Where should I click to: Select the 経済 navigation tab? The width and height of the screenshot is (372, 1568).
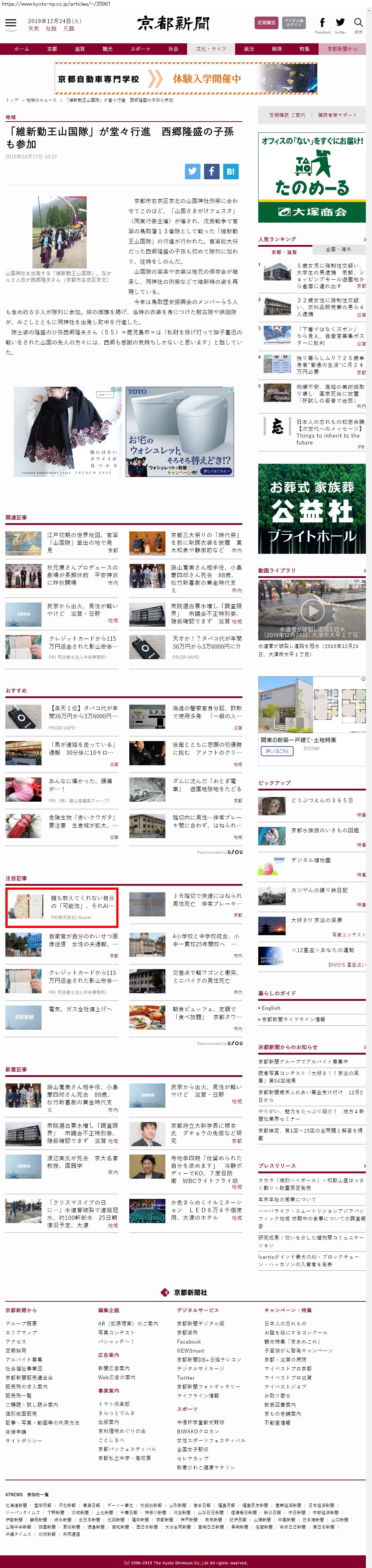(x=276, y=49)
